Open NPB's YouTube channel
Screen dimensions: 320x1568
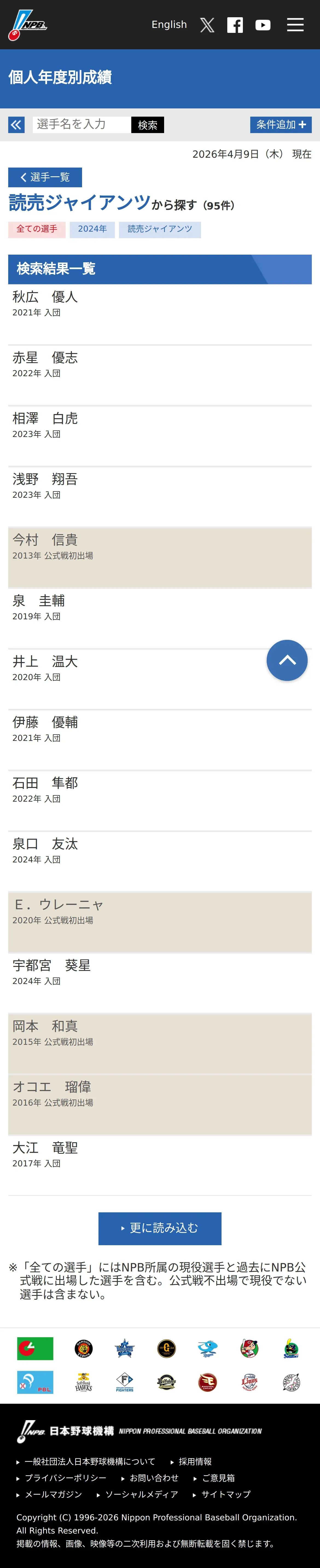263,25
